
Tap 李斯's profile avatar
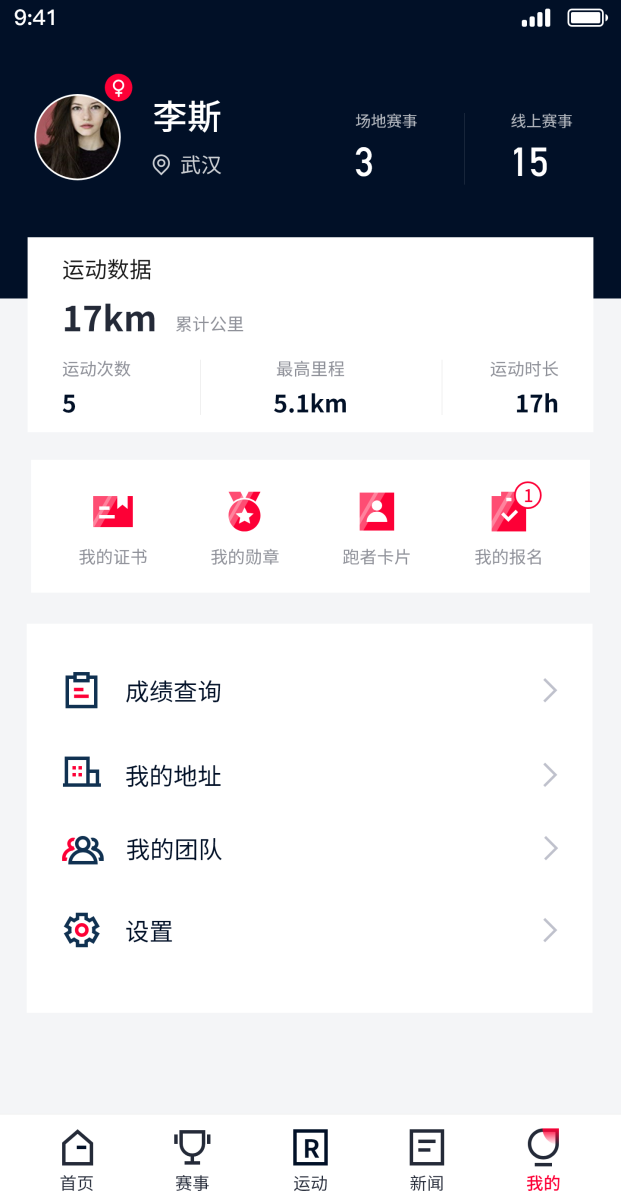tap(78, 137)
